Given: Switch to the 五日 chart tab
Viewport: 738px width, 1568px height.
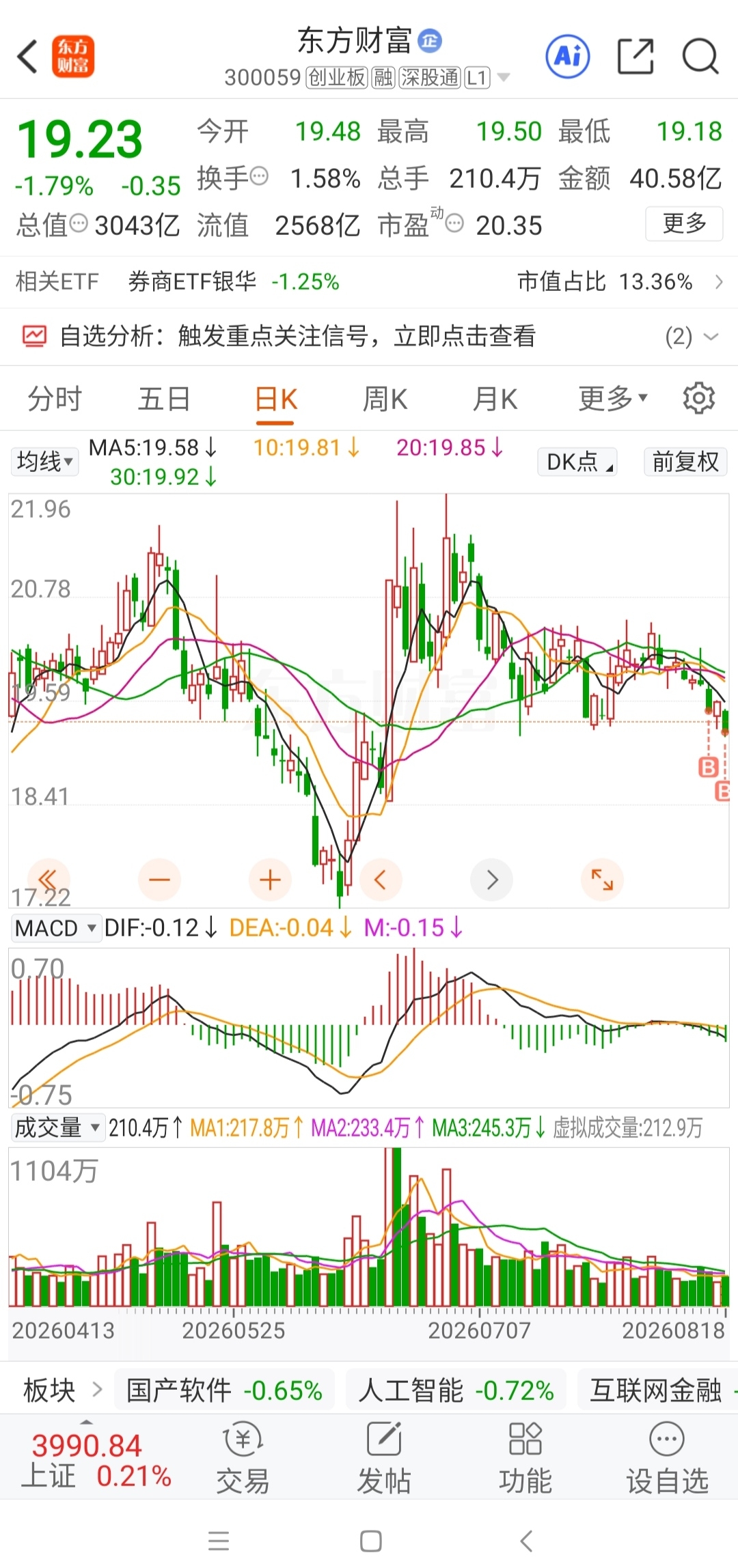Looking at the screenshot, I should coord(164,399).
